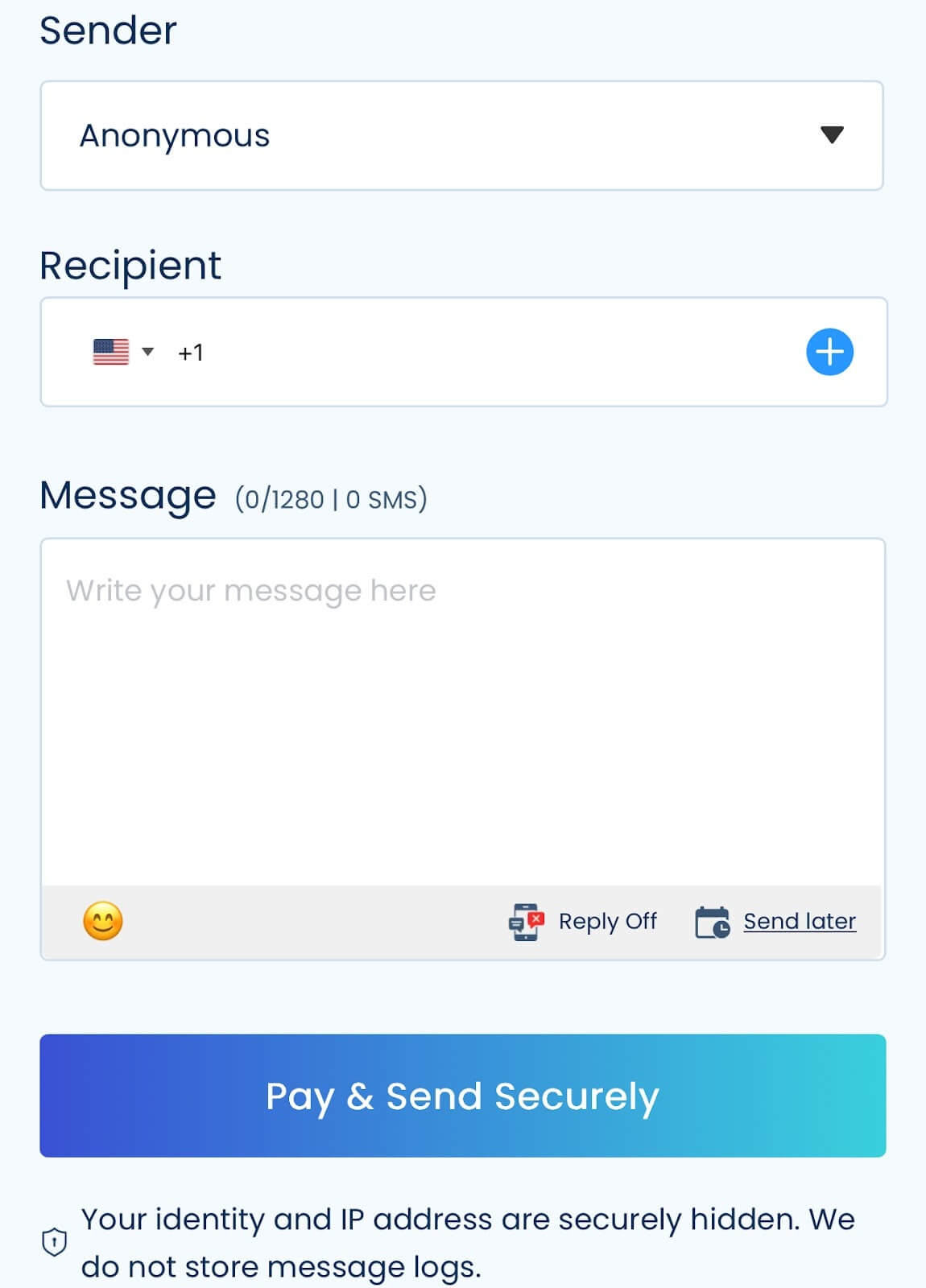Open the country code flag selector
The image size is (926, 1288).
pos(122,352)
